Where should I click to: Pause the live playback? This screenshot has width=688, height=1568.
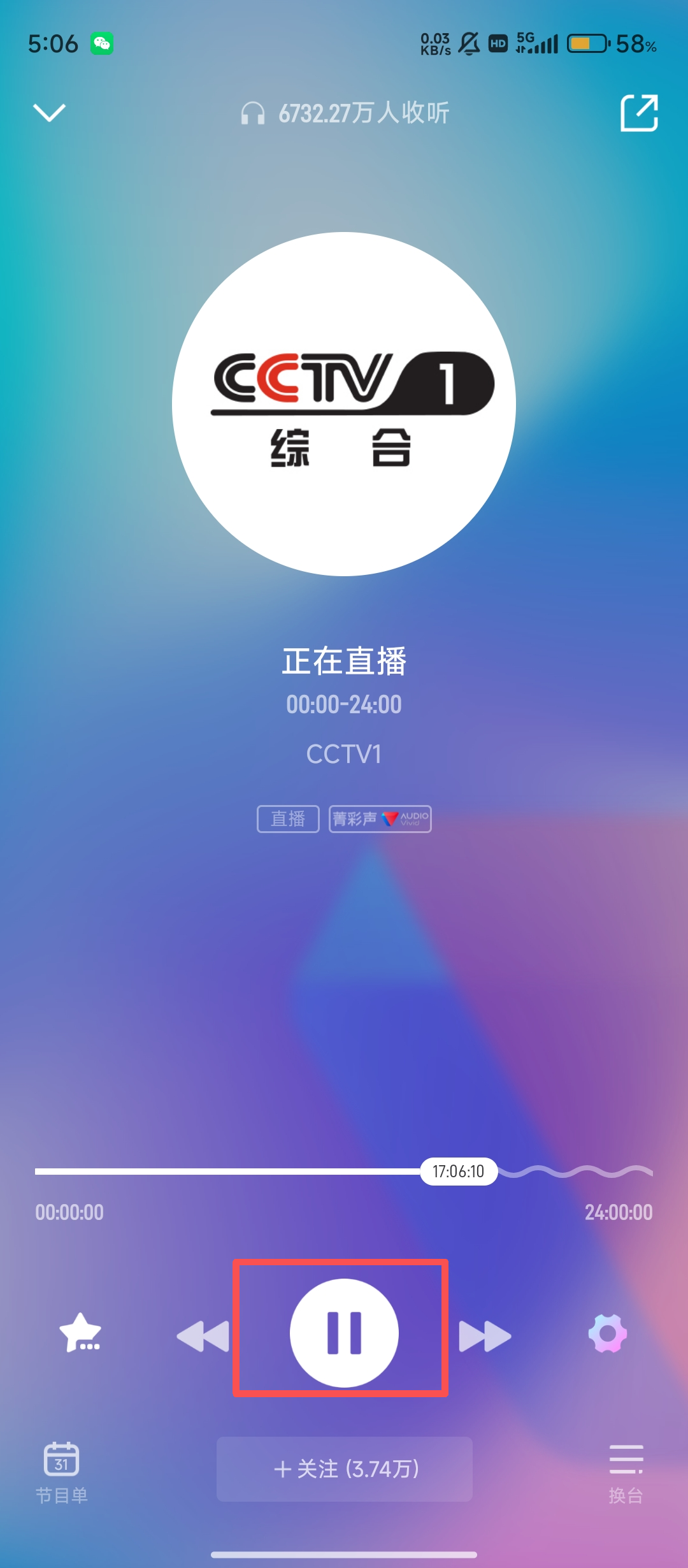tap(344, 1333)
